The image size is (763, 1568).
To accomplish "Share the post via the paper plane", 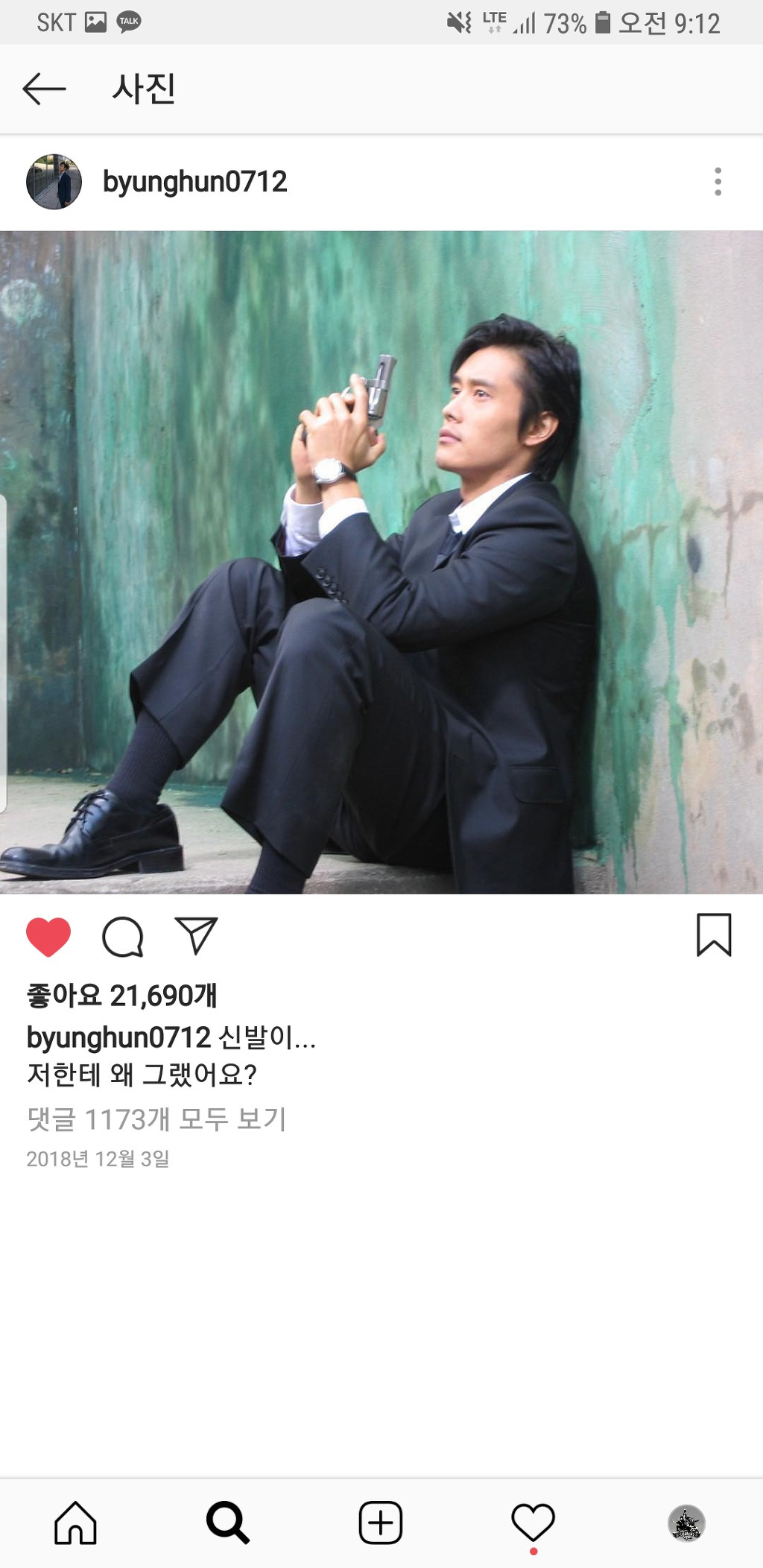I will pos(196,936).
